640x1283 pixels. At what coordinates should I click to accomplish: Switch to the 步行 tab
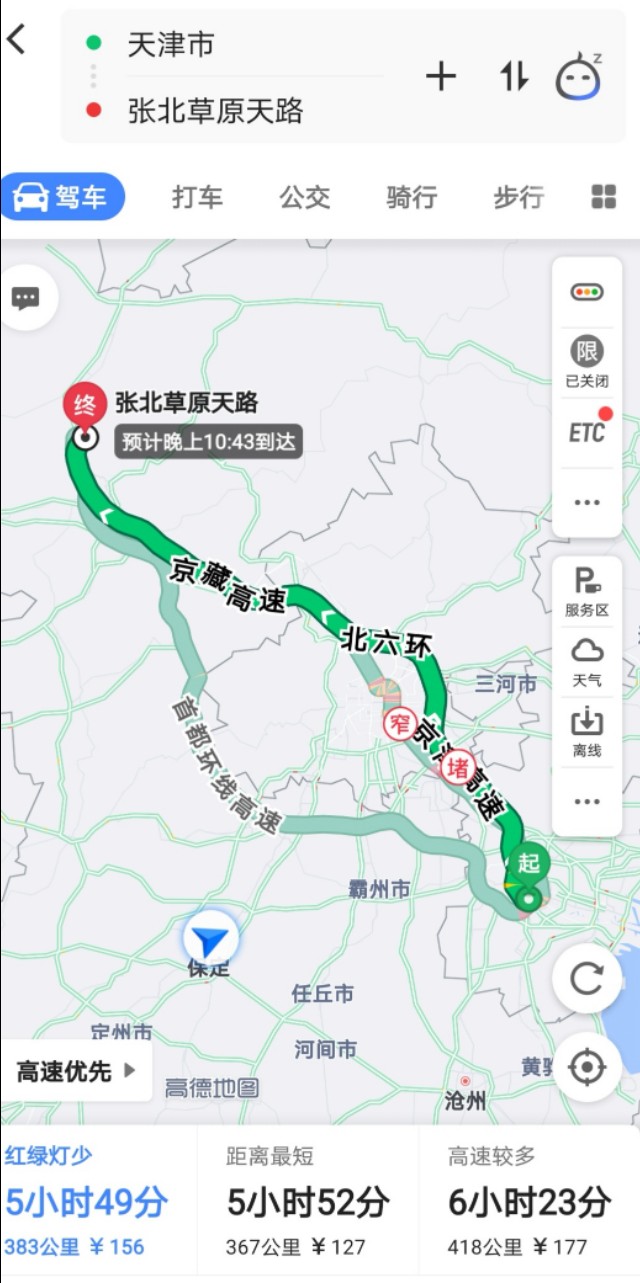tap(518, 197)
